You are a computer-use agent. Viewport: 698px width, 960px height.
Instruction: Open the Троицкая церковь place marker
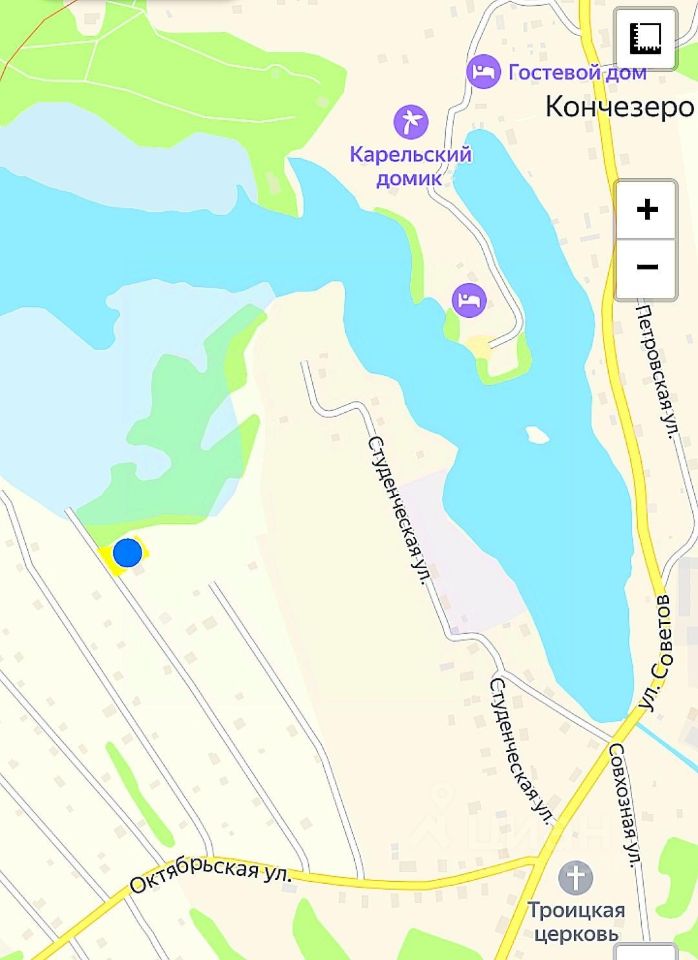575,879
